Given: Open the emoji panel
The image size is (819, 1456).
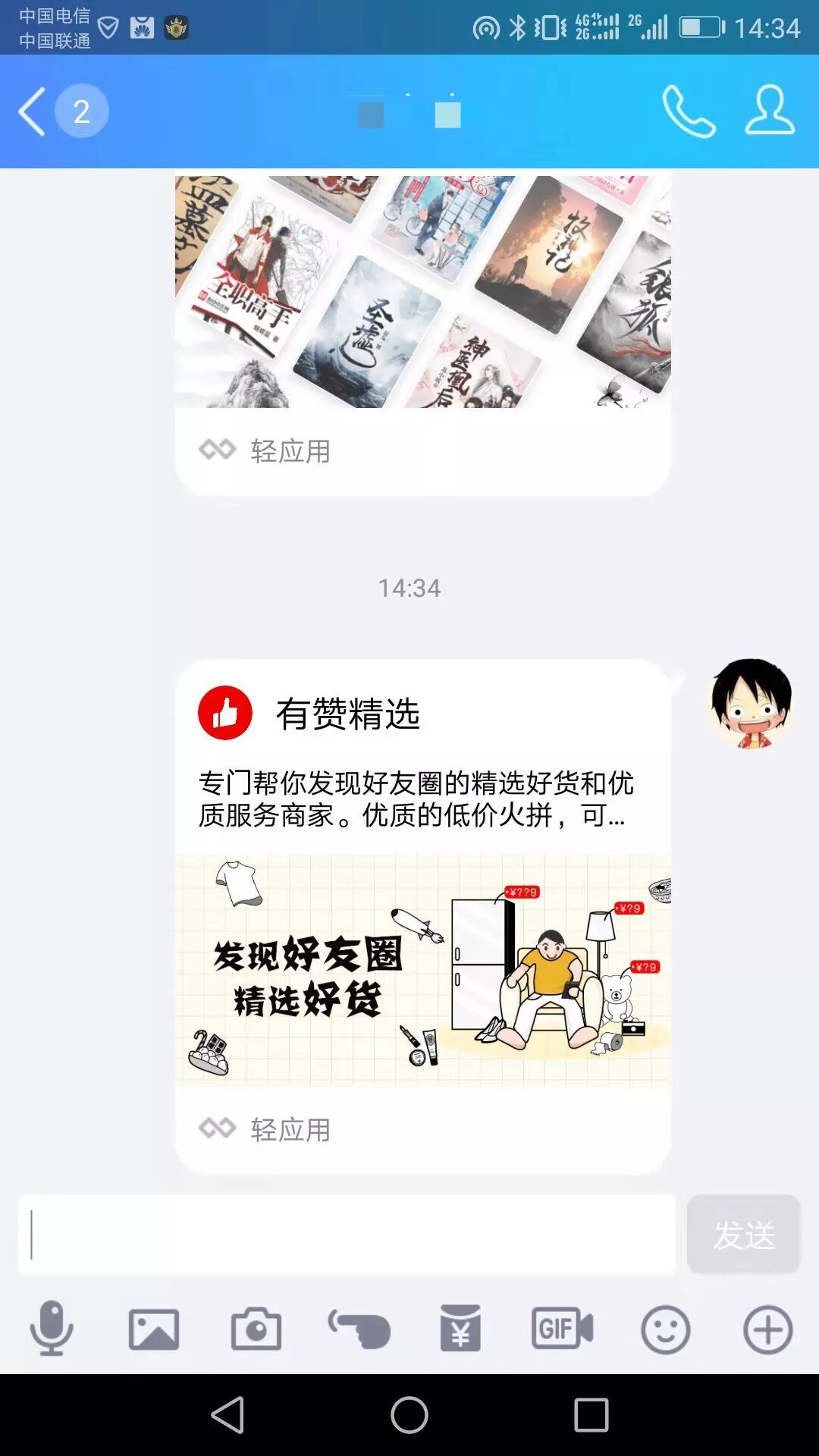Looking at the screenshot, I should [x=665, y=1329].
